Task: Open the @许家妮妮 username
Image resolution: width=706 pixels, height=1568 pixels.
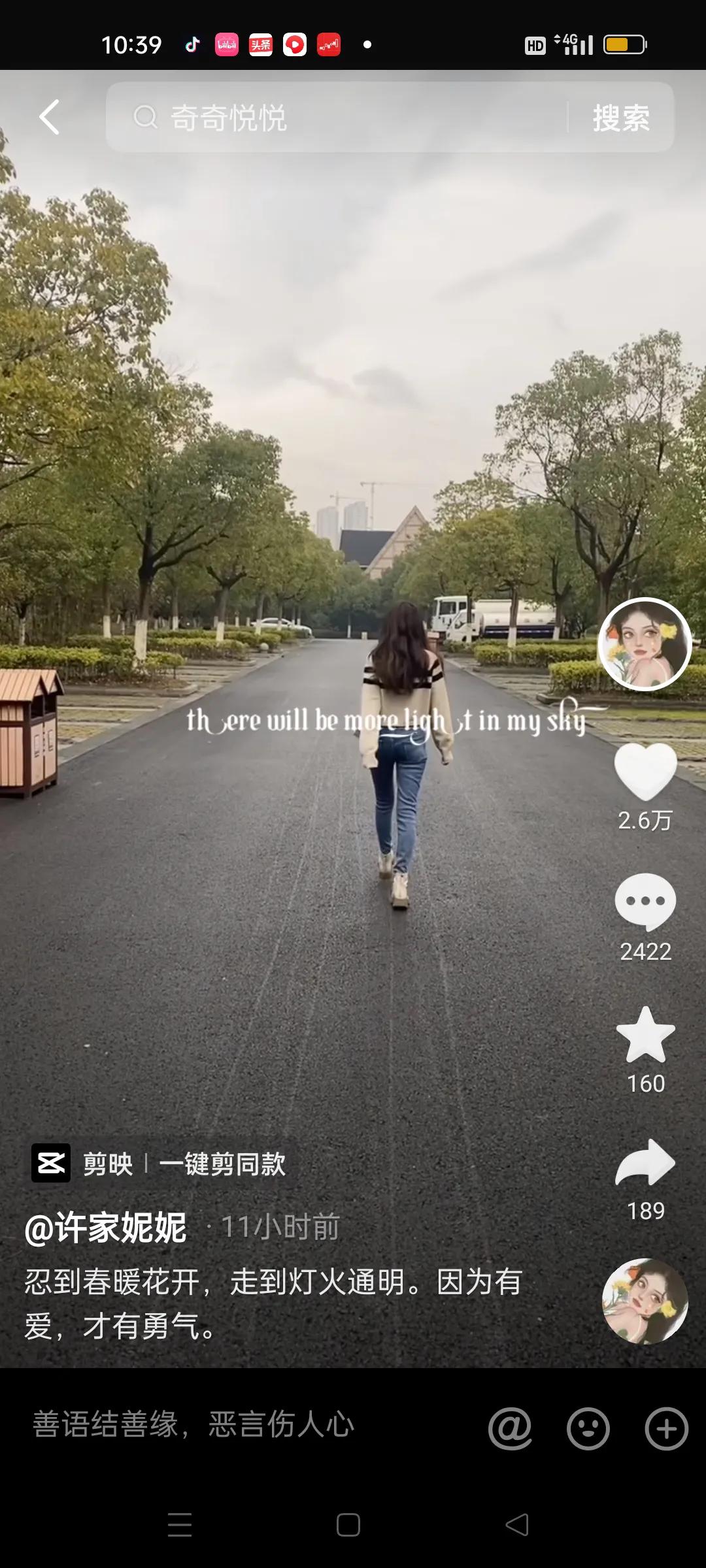Action: click(106, 1228)
